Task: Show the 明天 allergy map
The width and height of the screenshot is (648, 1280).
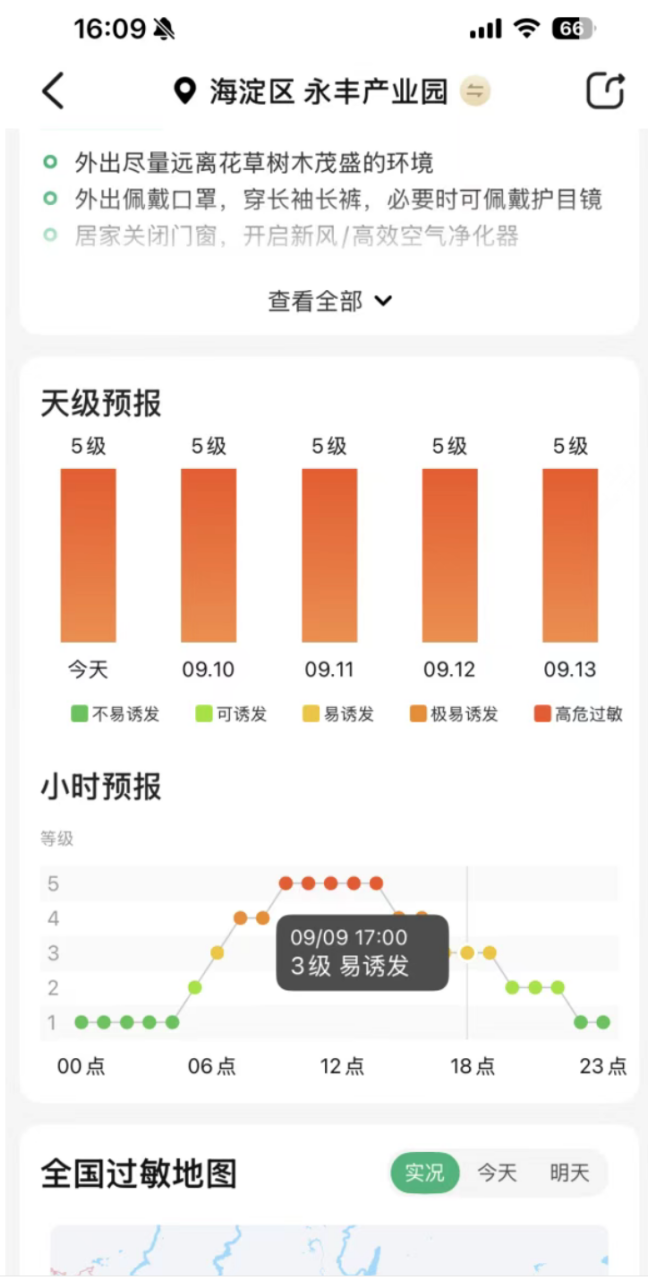Action: tap(569, 1173)
